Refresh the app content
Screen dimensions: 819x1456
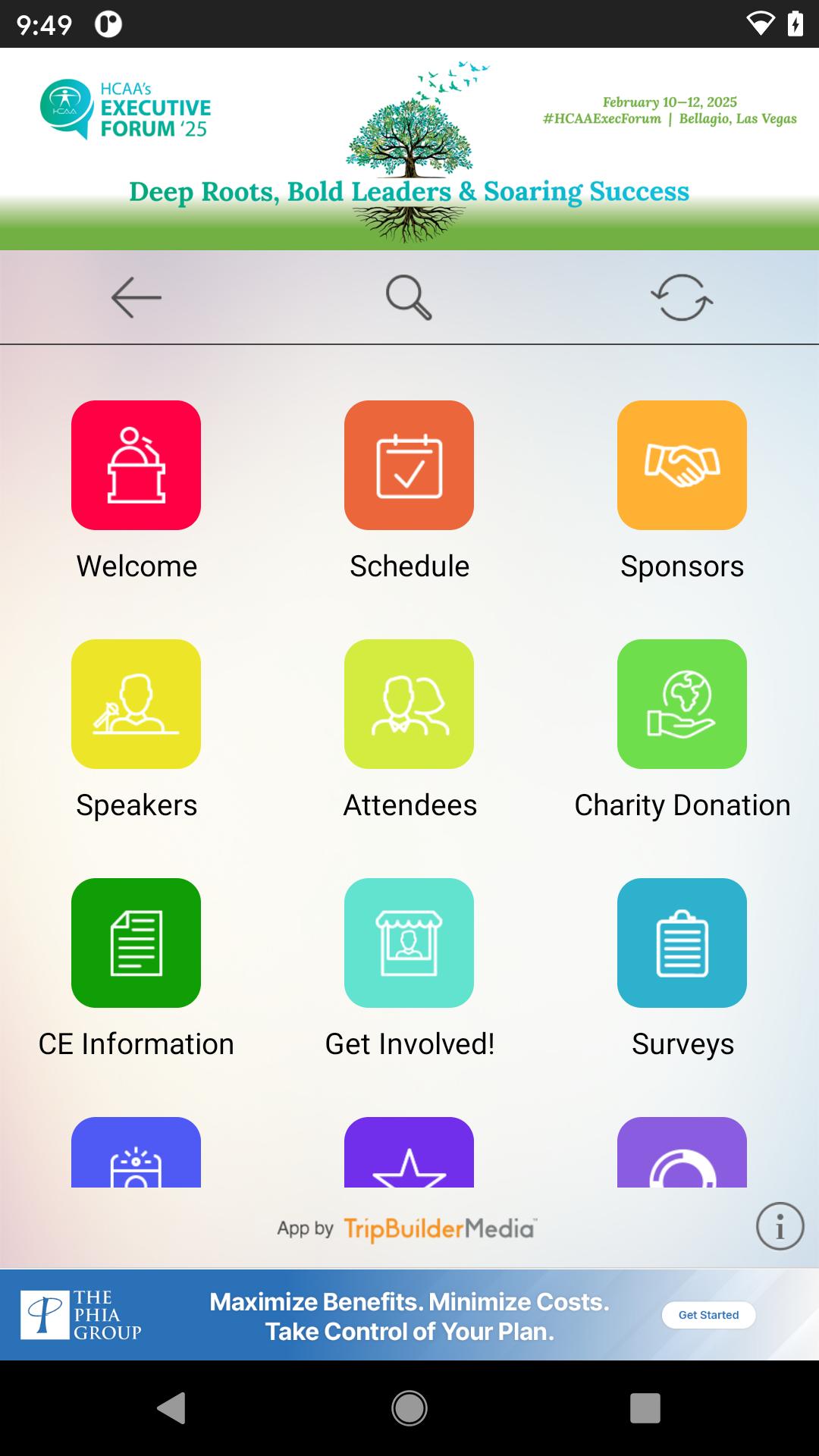coord(682,297)
